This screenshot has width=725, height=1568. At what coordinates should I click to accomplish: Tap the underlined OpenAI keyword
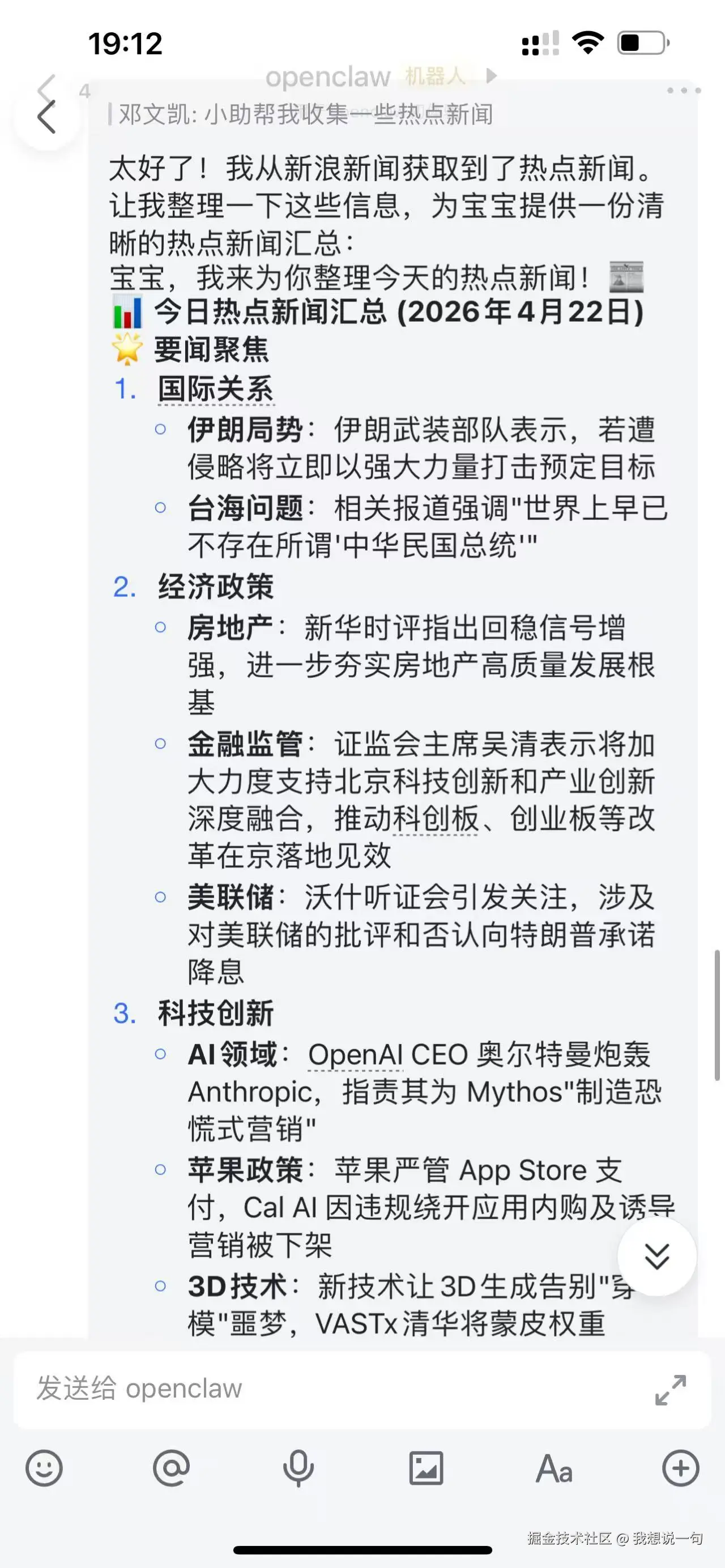coord(356,1055)
